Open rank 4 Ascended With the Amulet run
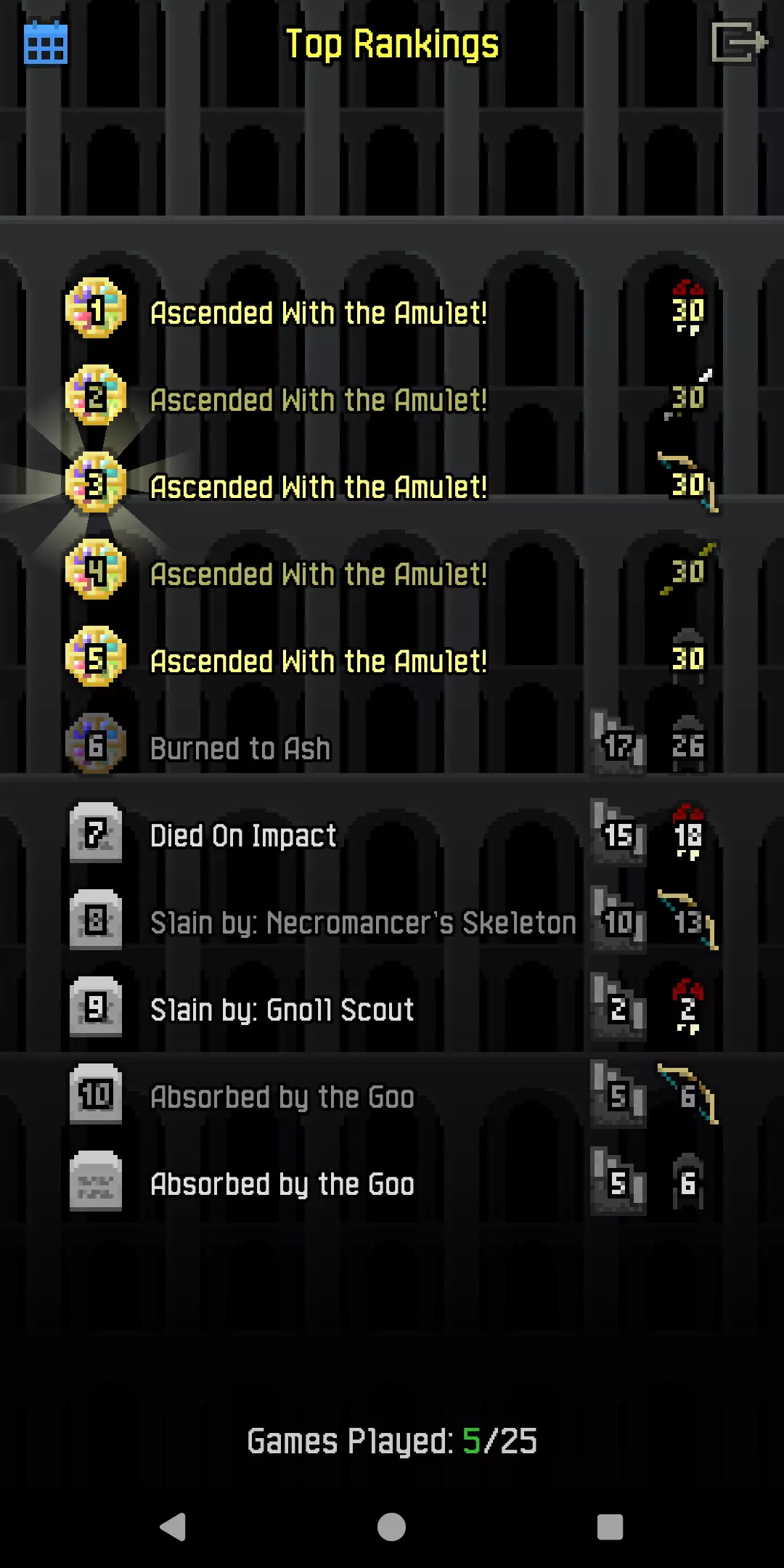 [318, 574]
